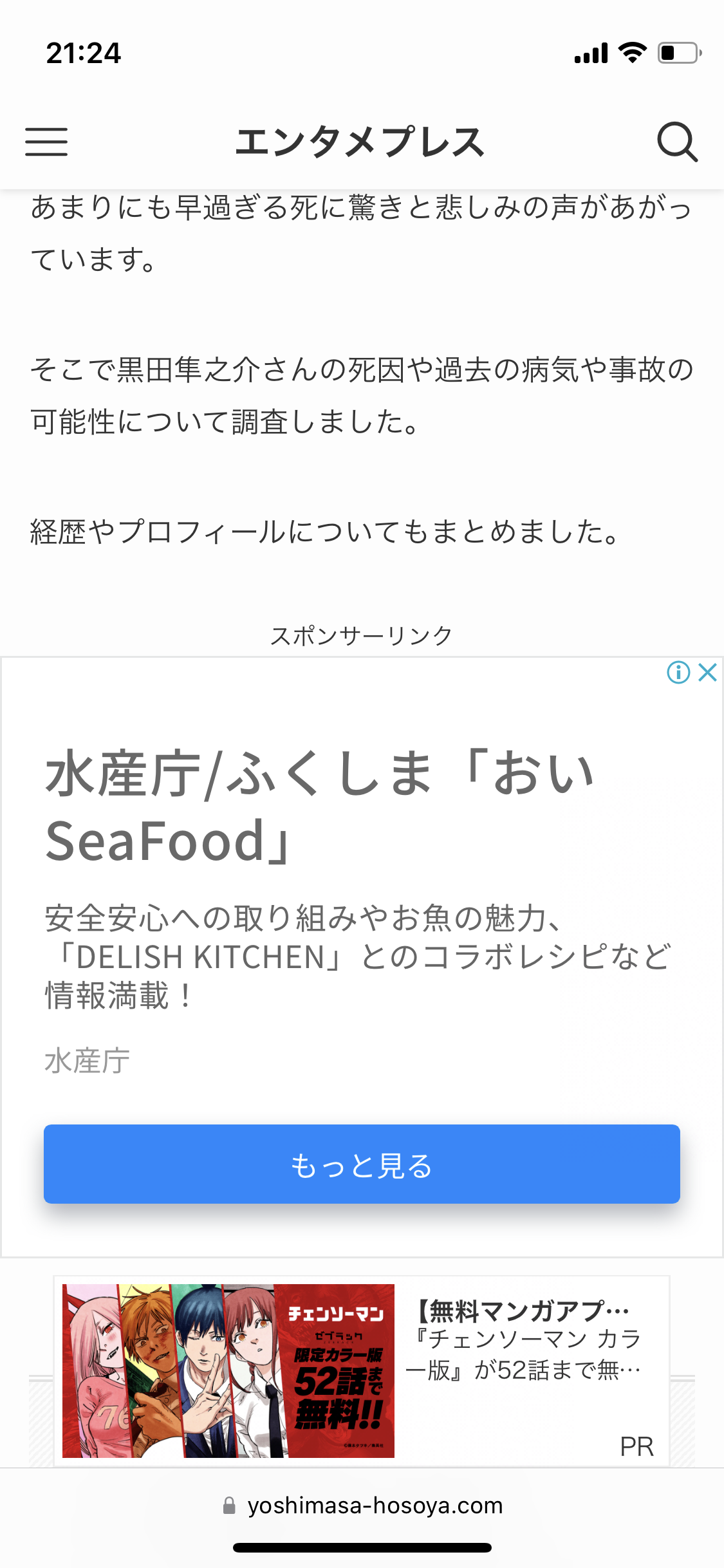The image size is (724, 1568).
Task: Open the チェンソーマン manga PR ad
Action: pos(362,1371)
